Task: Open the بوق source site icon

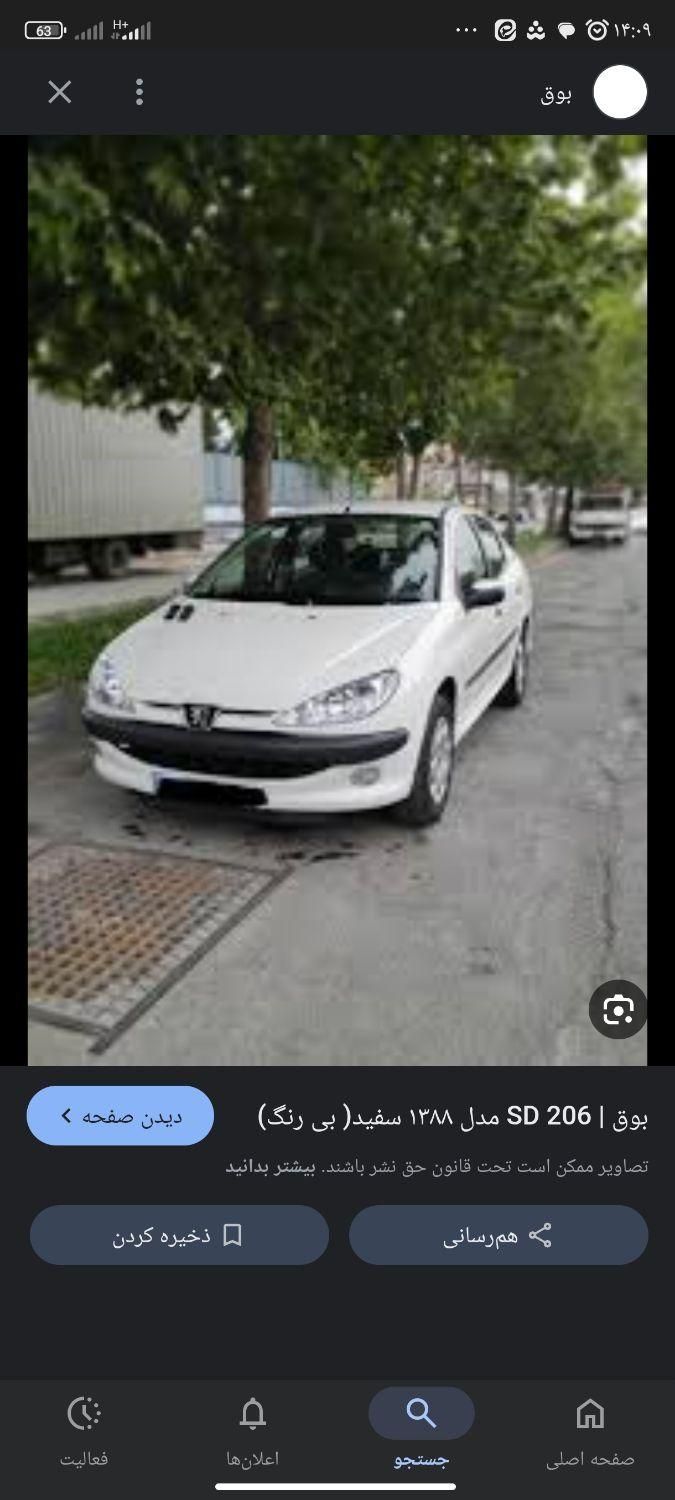Action: coord(619,93)
